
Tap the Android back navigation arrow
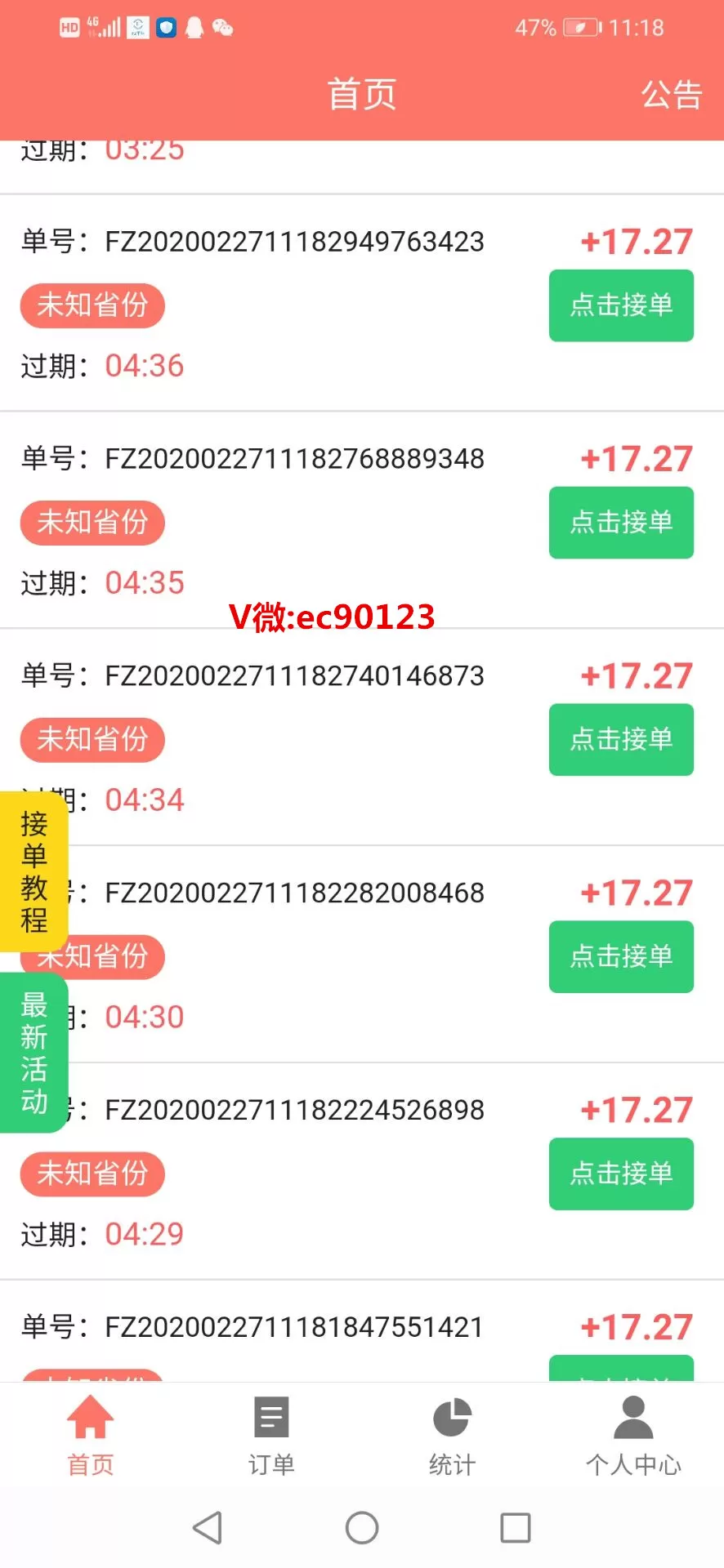tap(208, 1526)
